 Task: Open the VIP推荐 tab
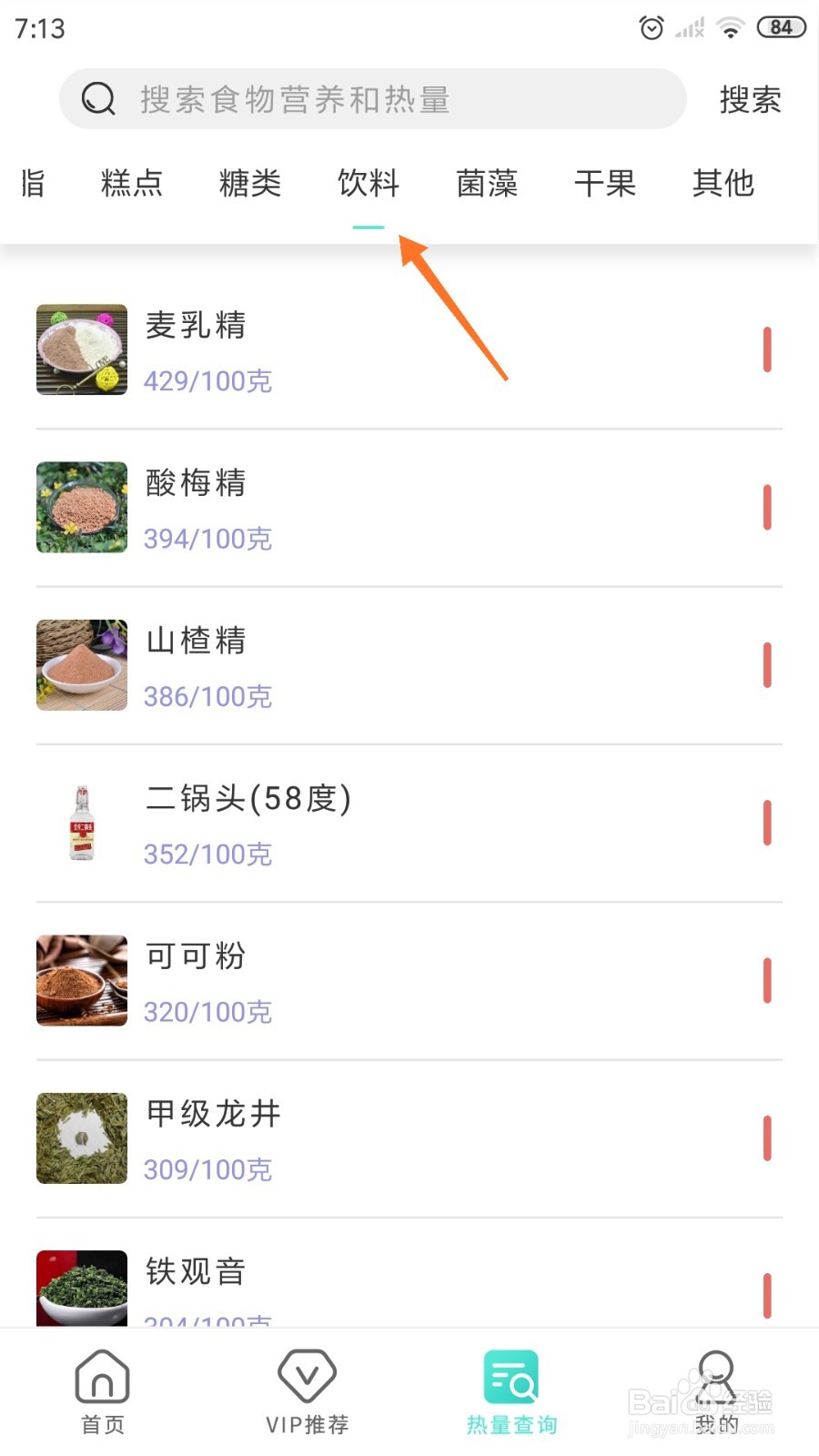tap(307, 1392)
